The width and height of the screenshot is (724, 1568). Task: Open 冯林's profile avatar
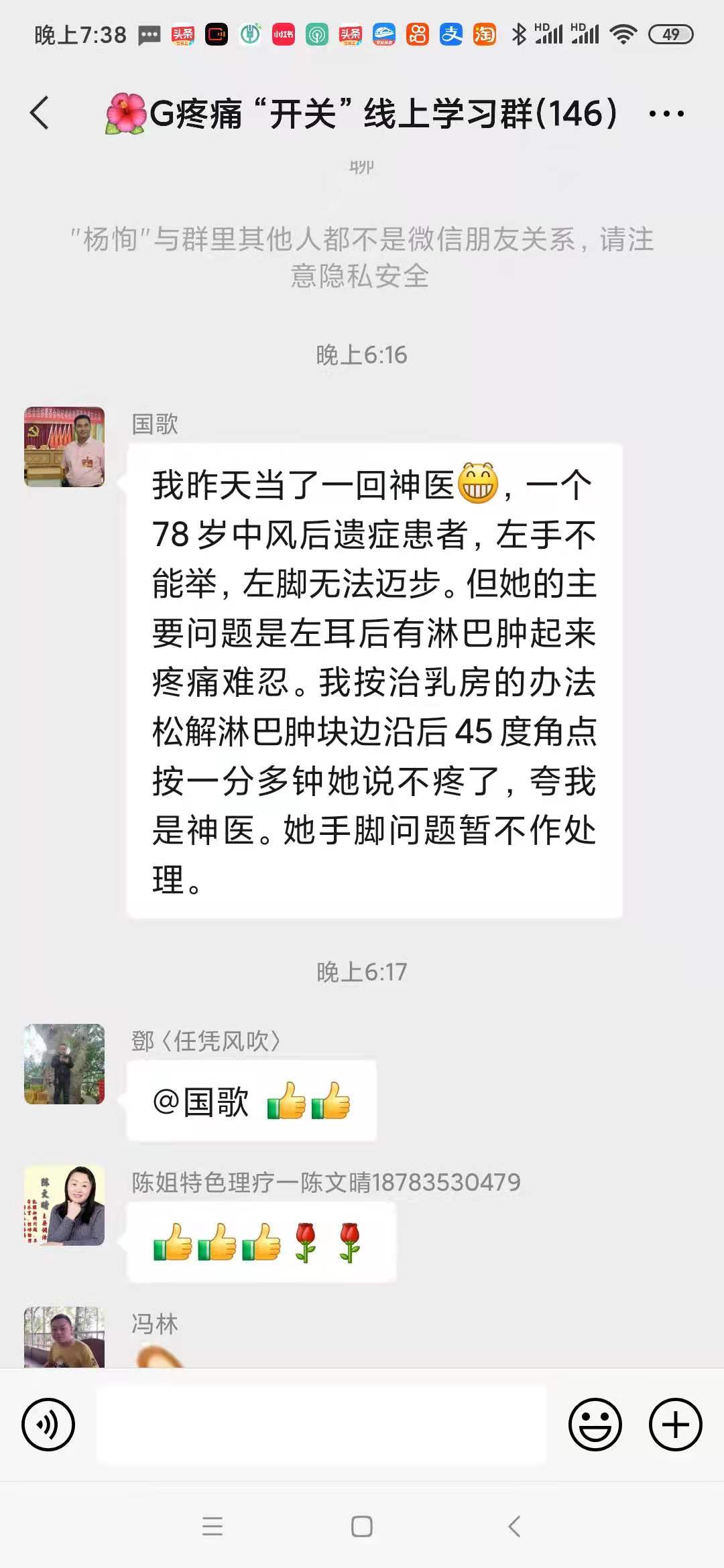pos(64,1337)
